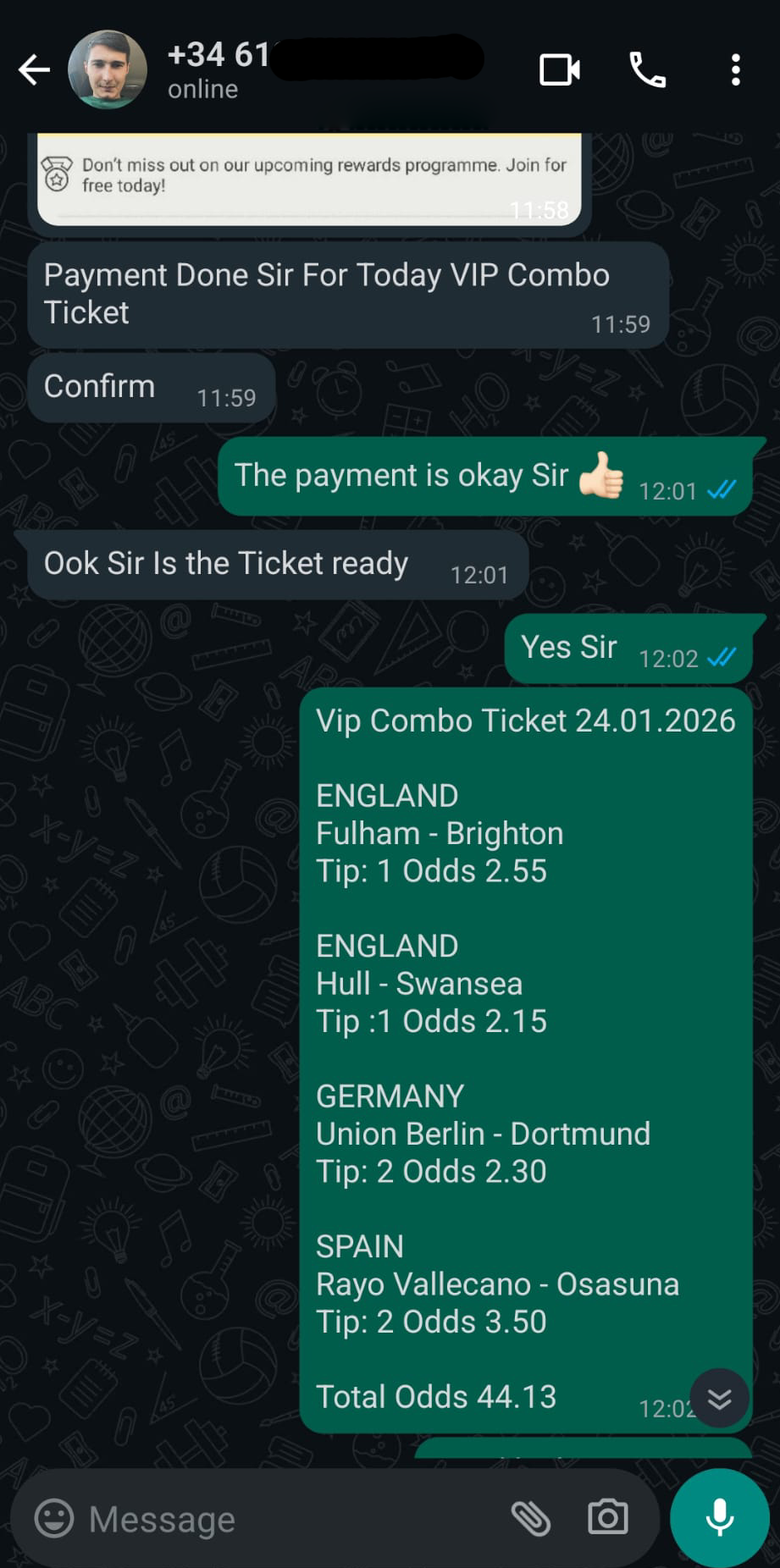Attach a file with the paperclip

coord(531,1518)
